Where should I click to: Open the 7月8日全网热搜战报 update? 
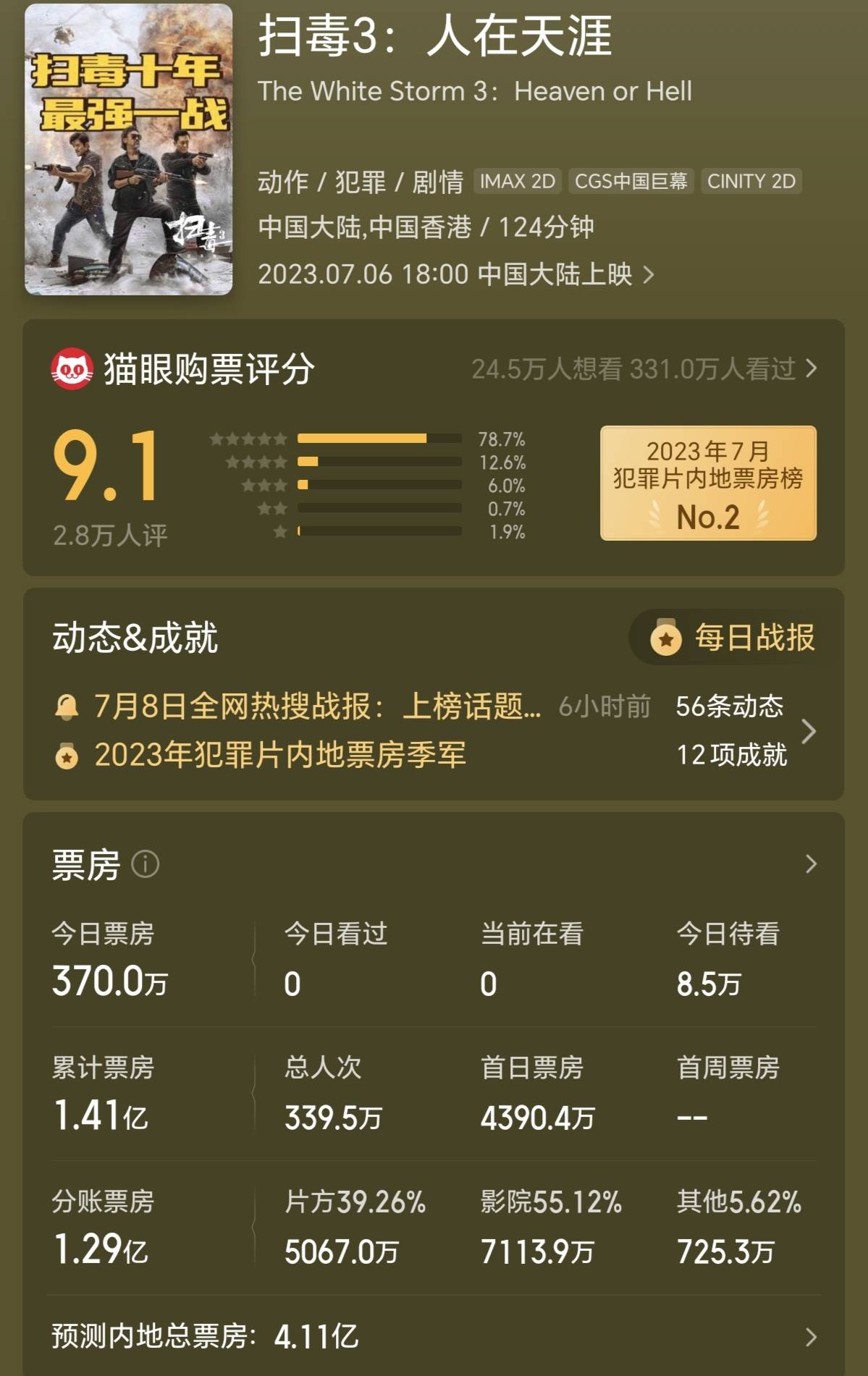pyautogui.click(x=317, y=706)
